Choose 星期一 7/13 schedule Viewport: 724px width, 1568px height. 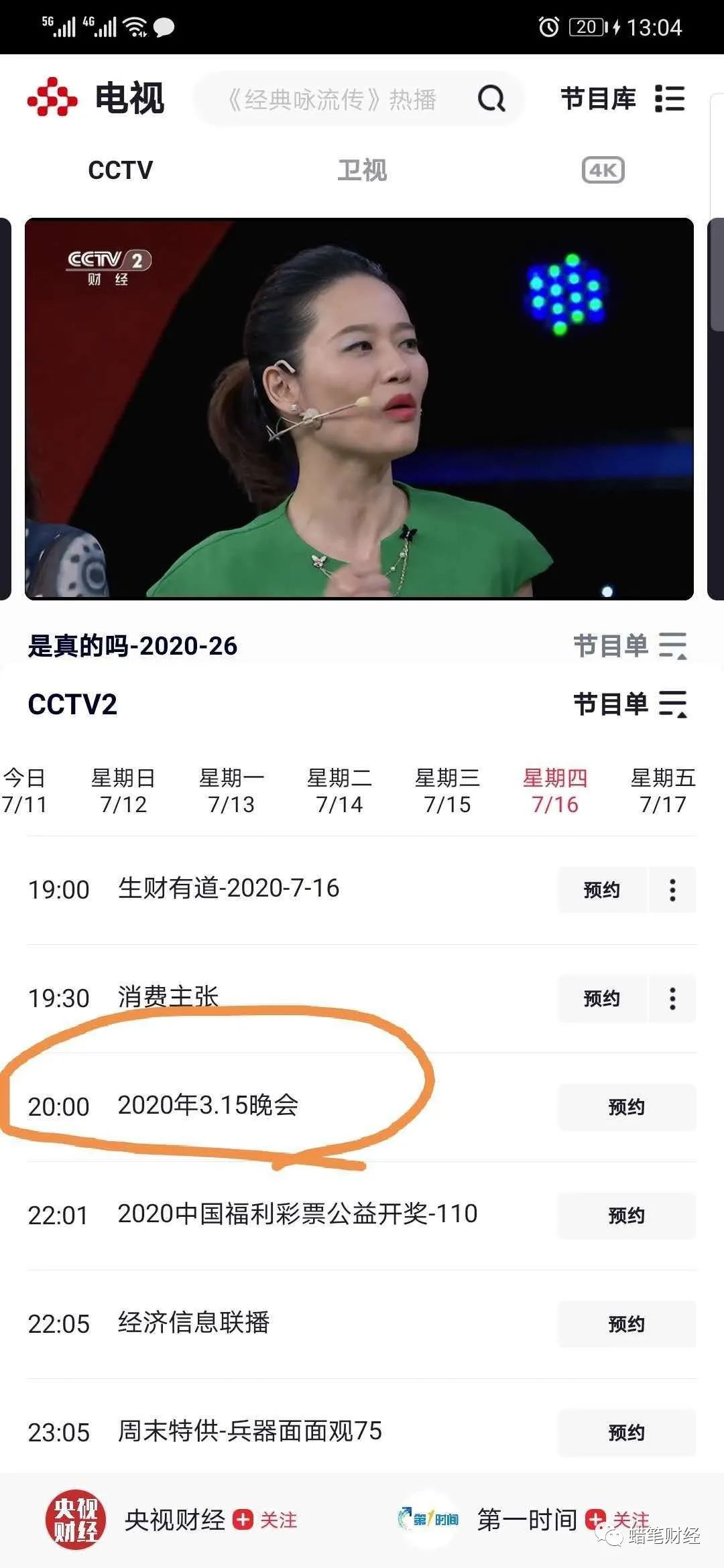231,791
